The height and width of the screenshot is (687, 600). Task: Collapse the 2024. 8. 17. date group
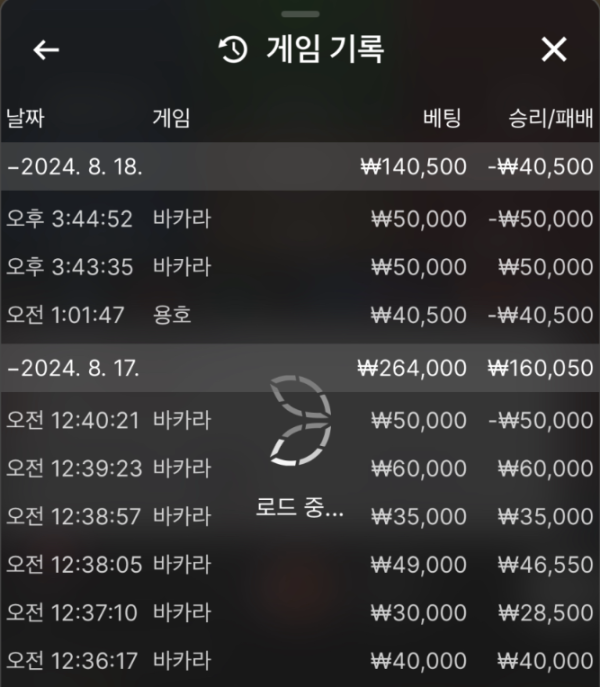click(x=75, y=369)
